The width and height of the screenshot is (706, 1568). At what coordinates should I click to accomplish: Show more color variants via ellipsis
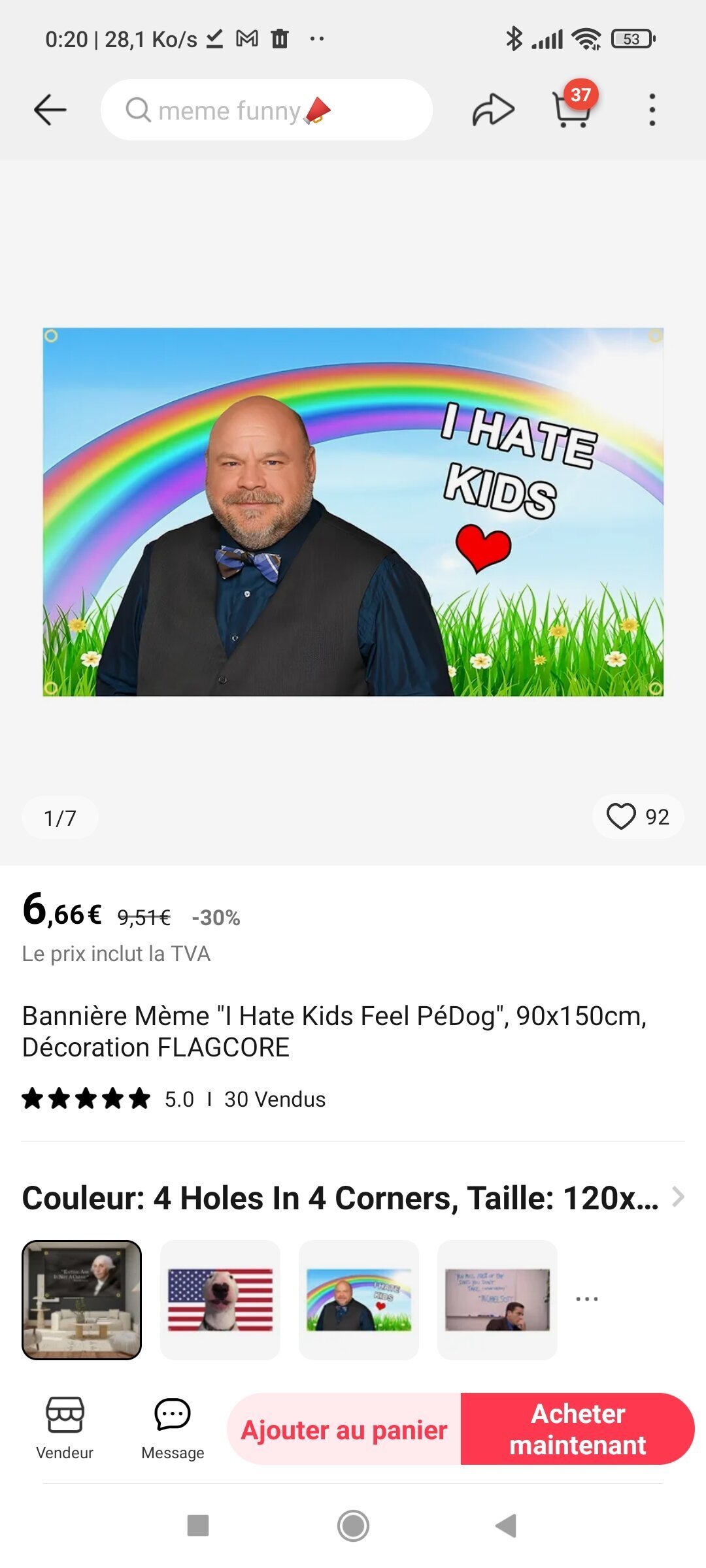tap(587, 1299)
